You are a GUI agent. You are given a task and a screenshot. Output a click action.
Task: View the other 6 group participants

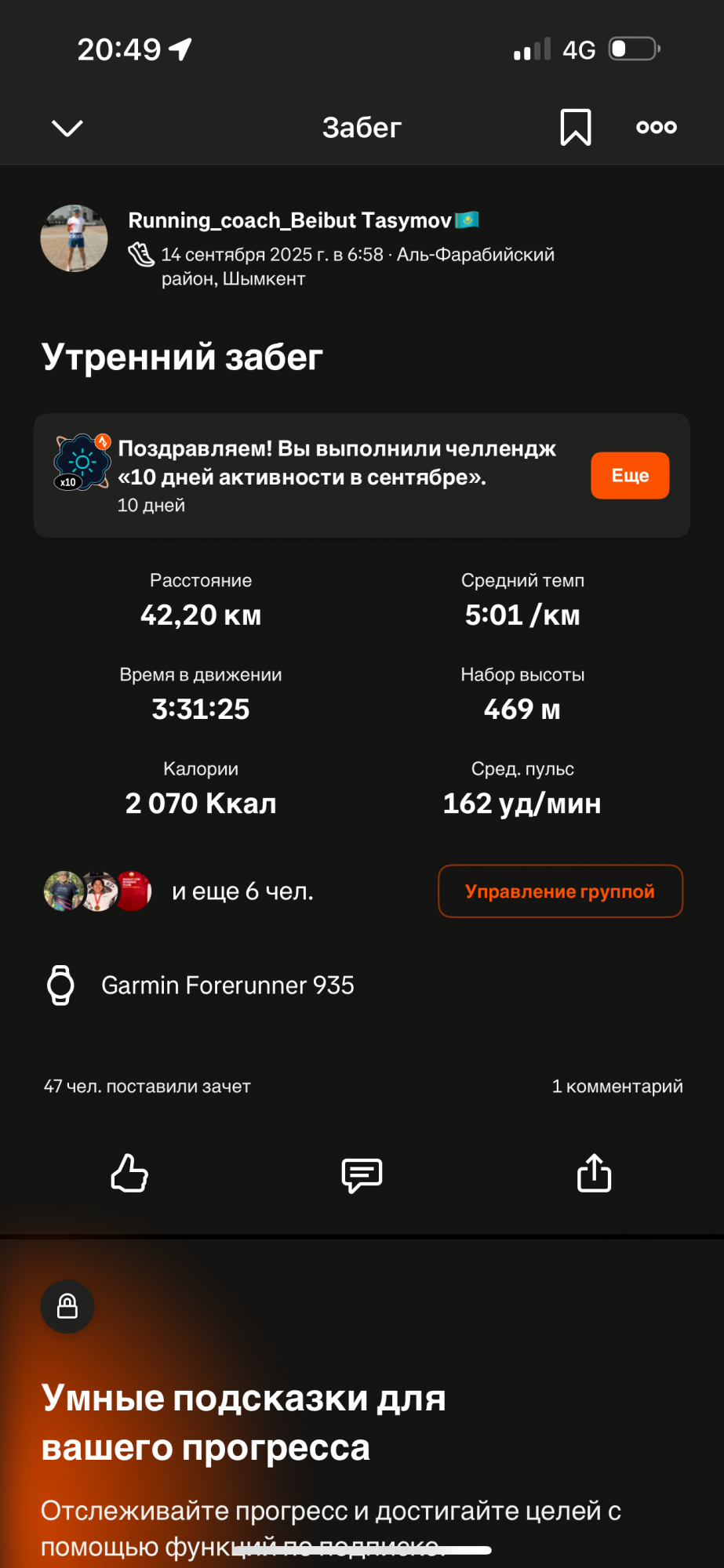(x=242, y=891)
